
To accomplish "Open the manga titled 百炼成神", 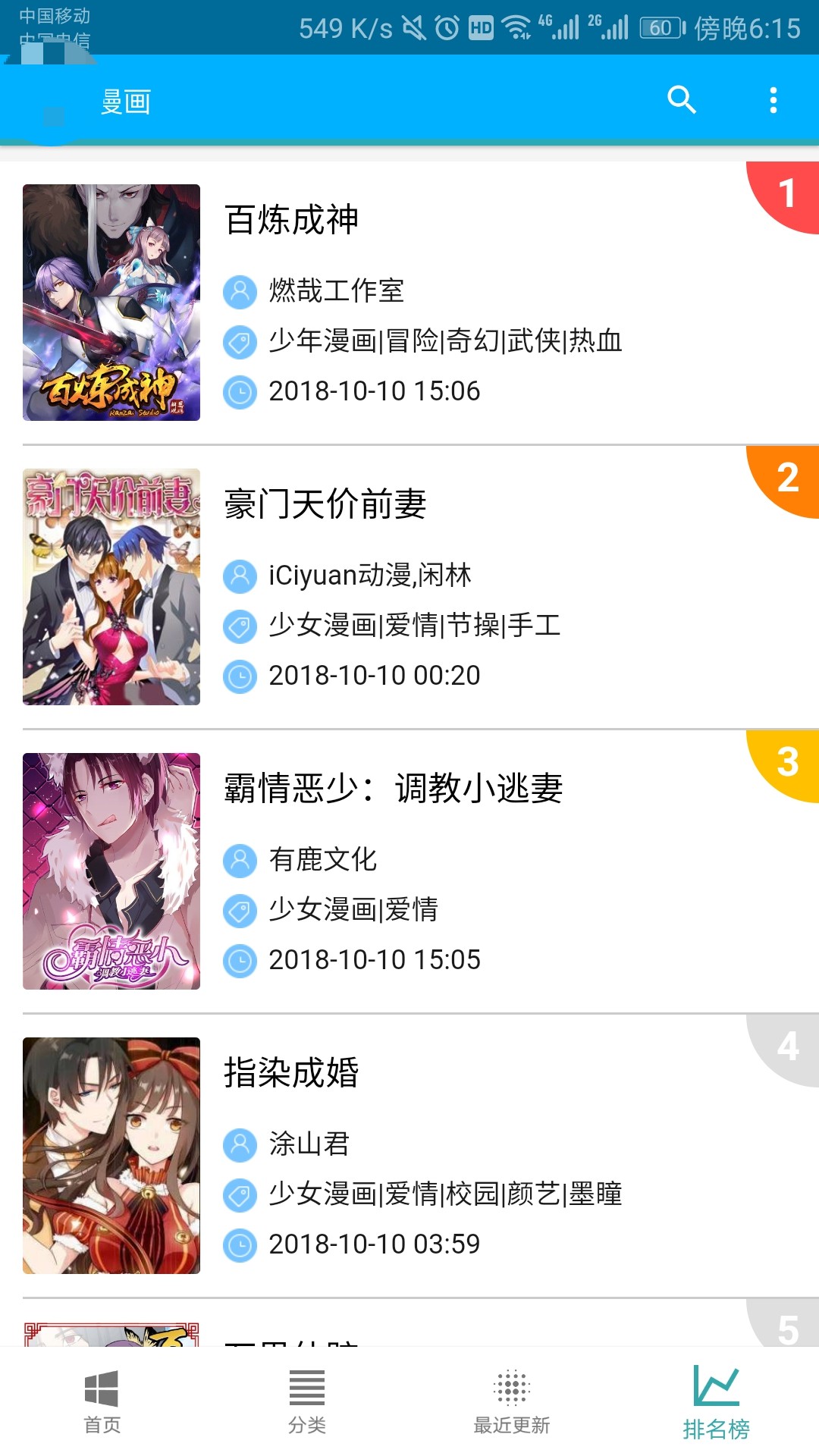I will (x=291, y=221).
